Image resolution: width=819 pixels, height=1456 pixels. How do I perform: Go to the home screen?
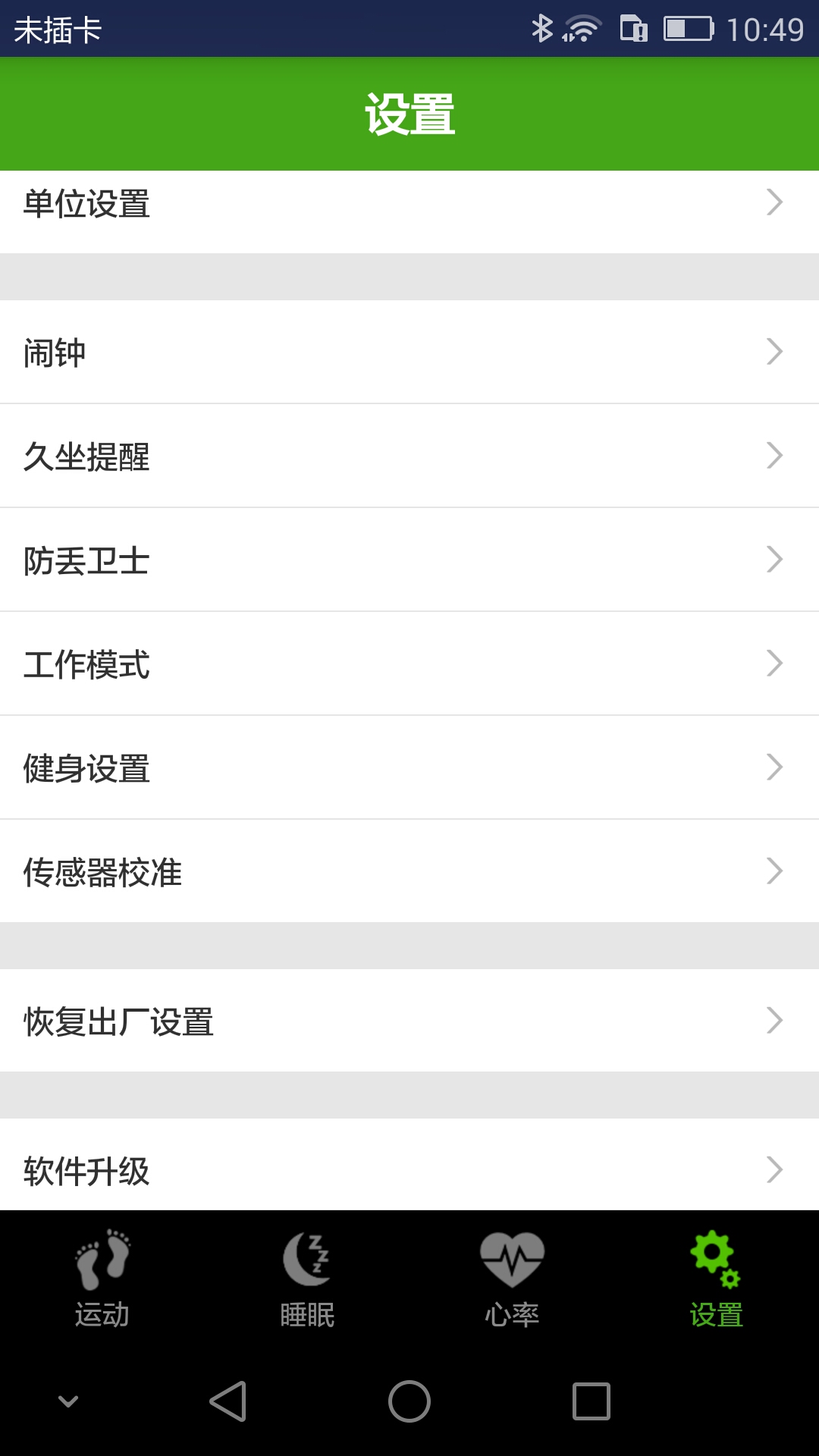(409, 1401)
